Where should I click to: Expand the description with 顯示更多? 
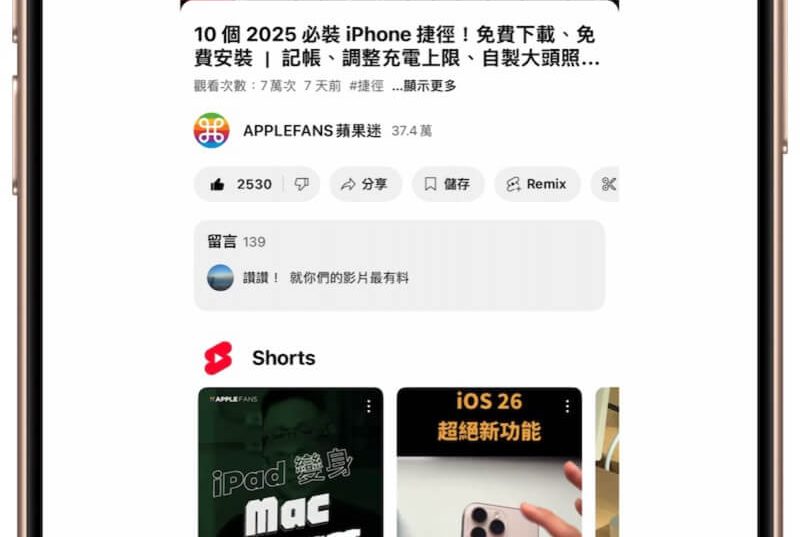tap(424, 86)
